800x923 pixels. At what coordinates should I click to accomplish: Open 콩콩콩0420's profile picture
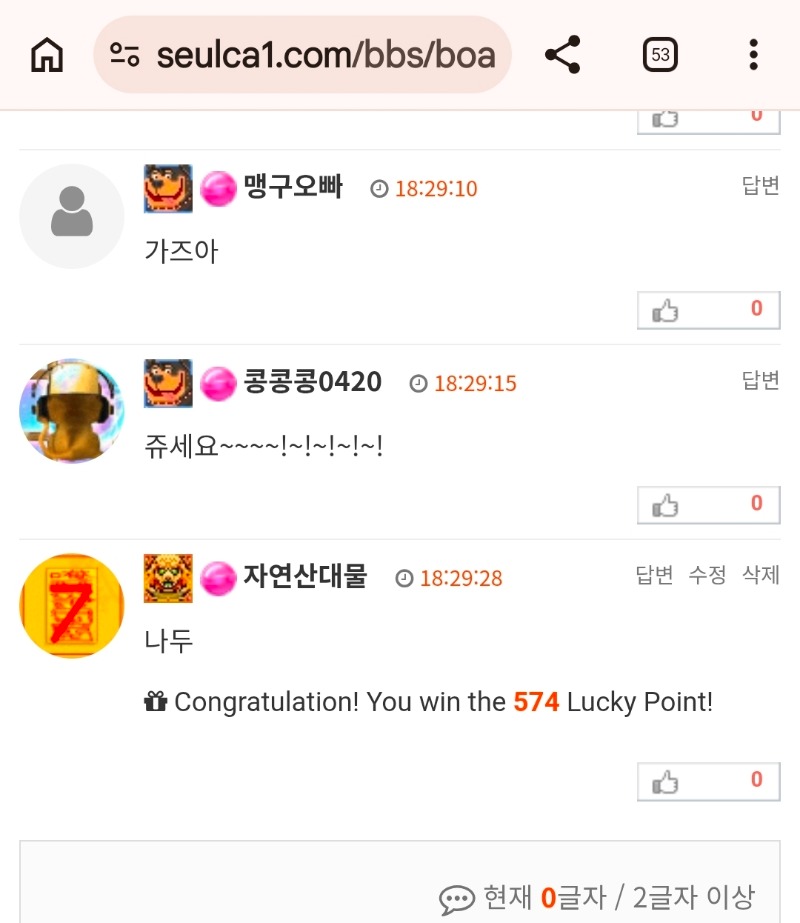pyautogui.click(x=72, y=411)
